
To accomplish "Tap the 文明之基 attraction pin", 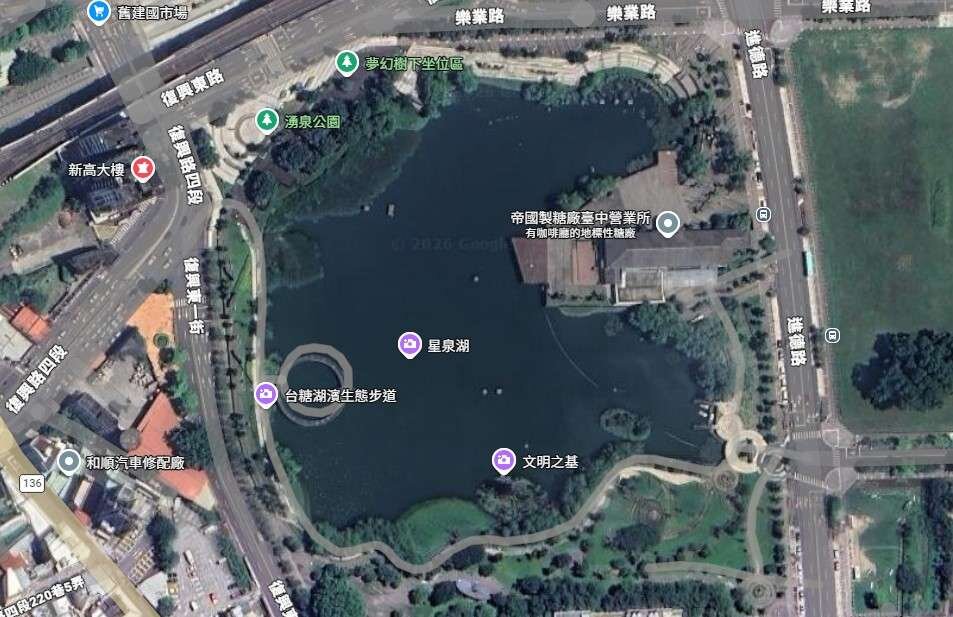I will 503,461.
